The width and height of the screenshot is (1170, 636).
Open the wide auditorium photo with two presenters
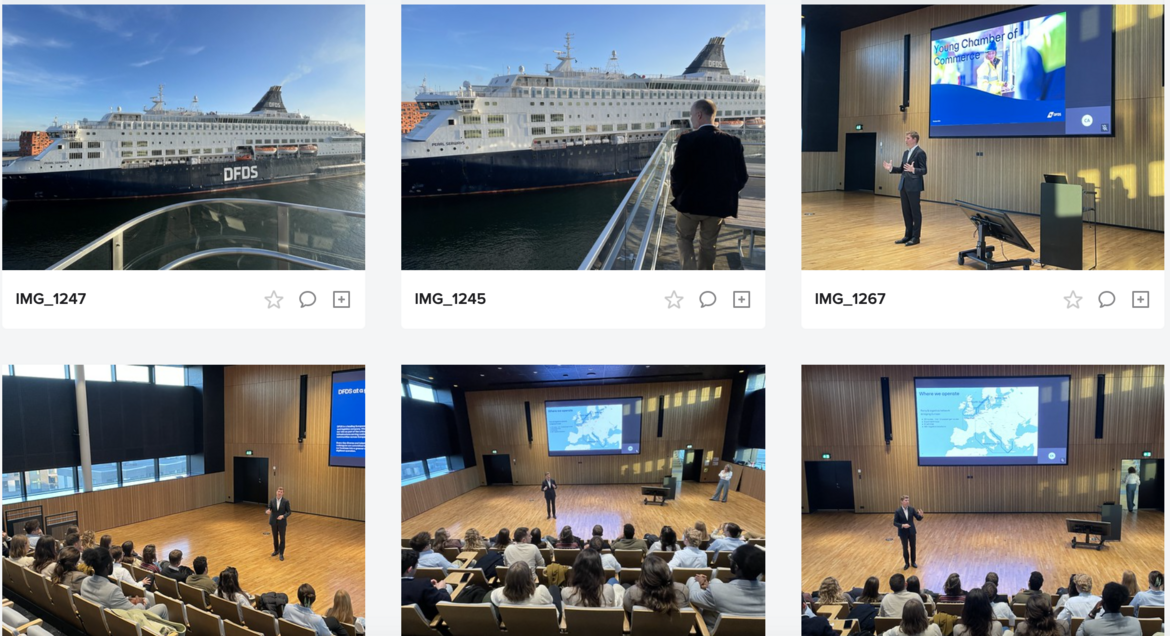point(583,500)
